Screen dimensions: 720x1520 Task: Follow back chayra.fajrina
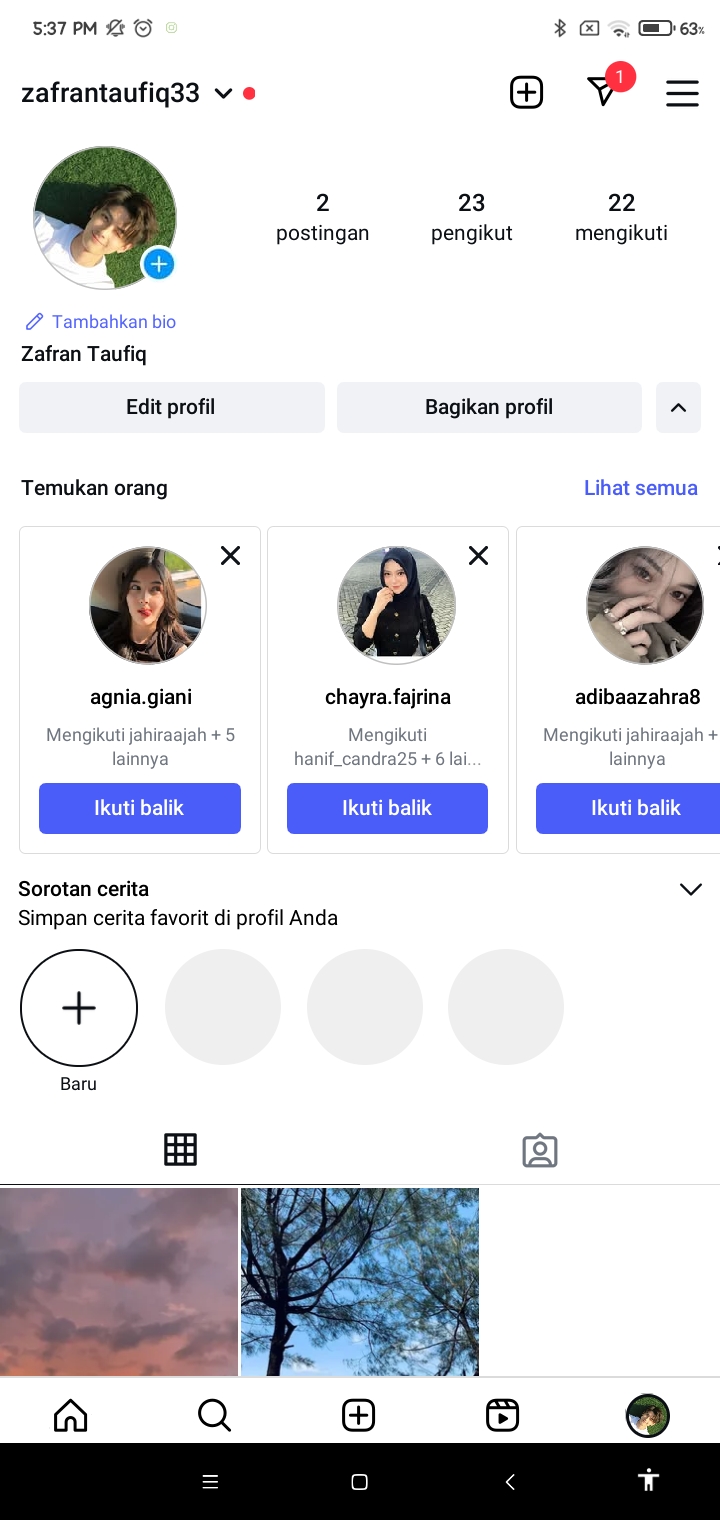coord(387,808)
